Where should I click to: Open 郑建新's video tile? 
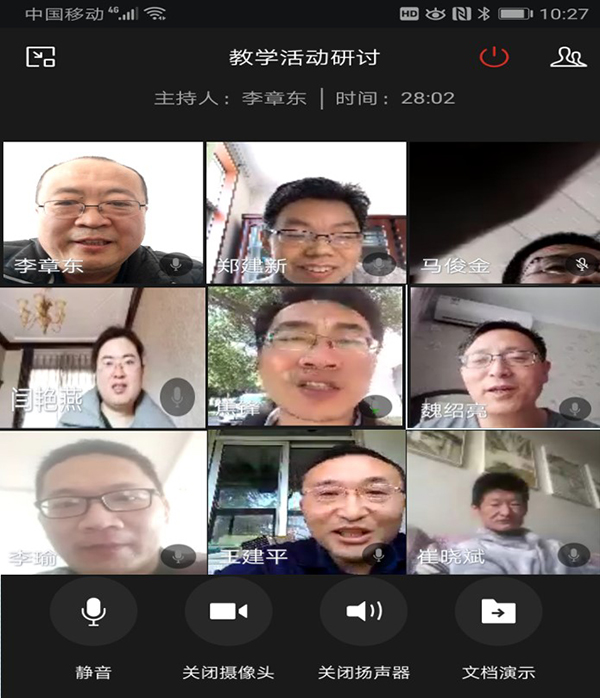(x=305, y=212)
